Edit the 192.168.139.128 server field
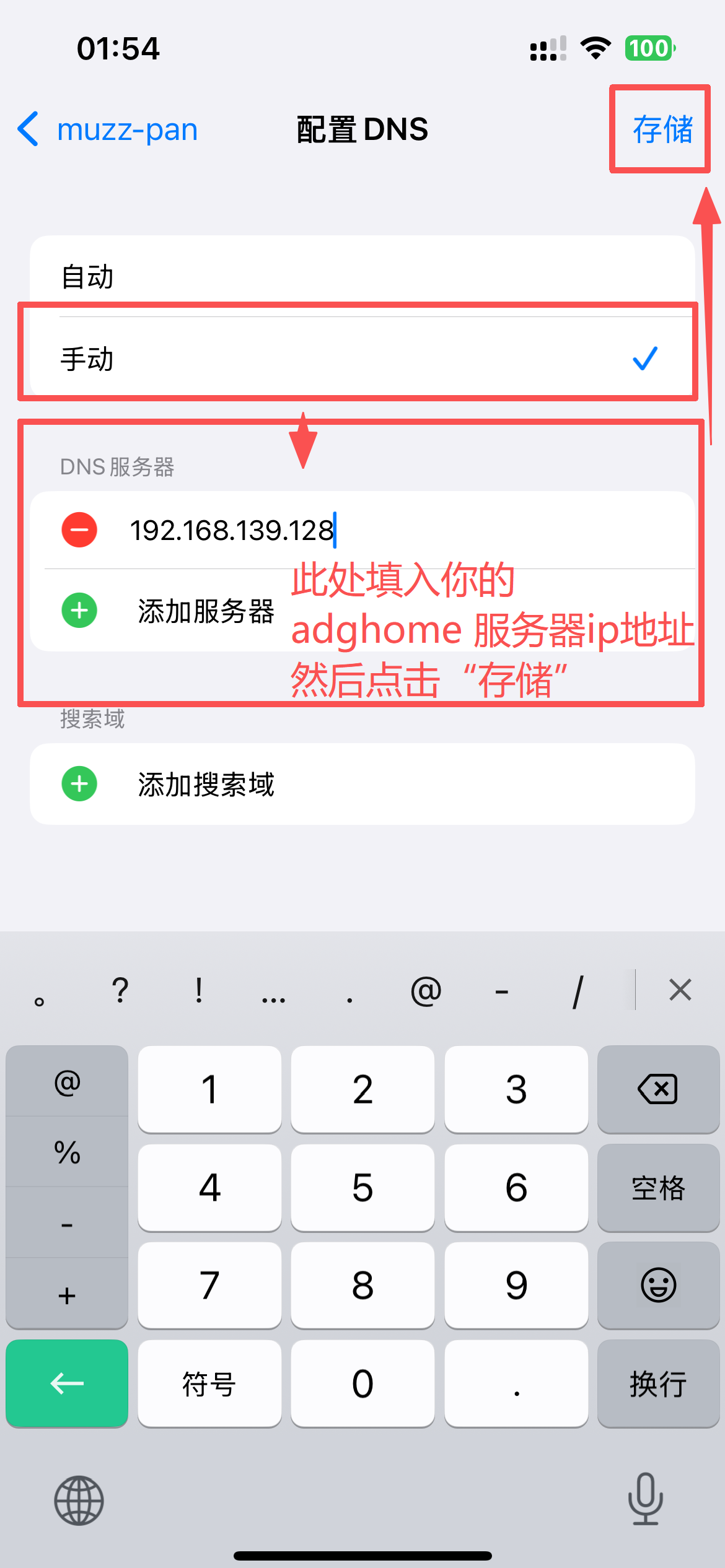The image size is (725, 1568). click(397, 530)
